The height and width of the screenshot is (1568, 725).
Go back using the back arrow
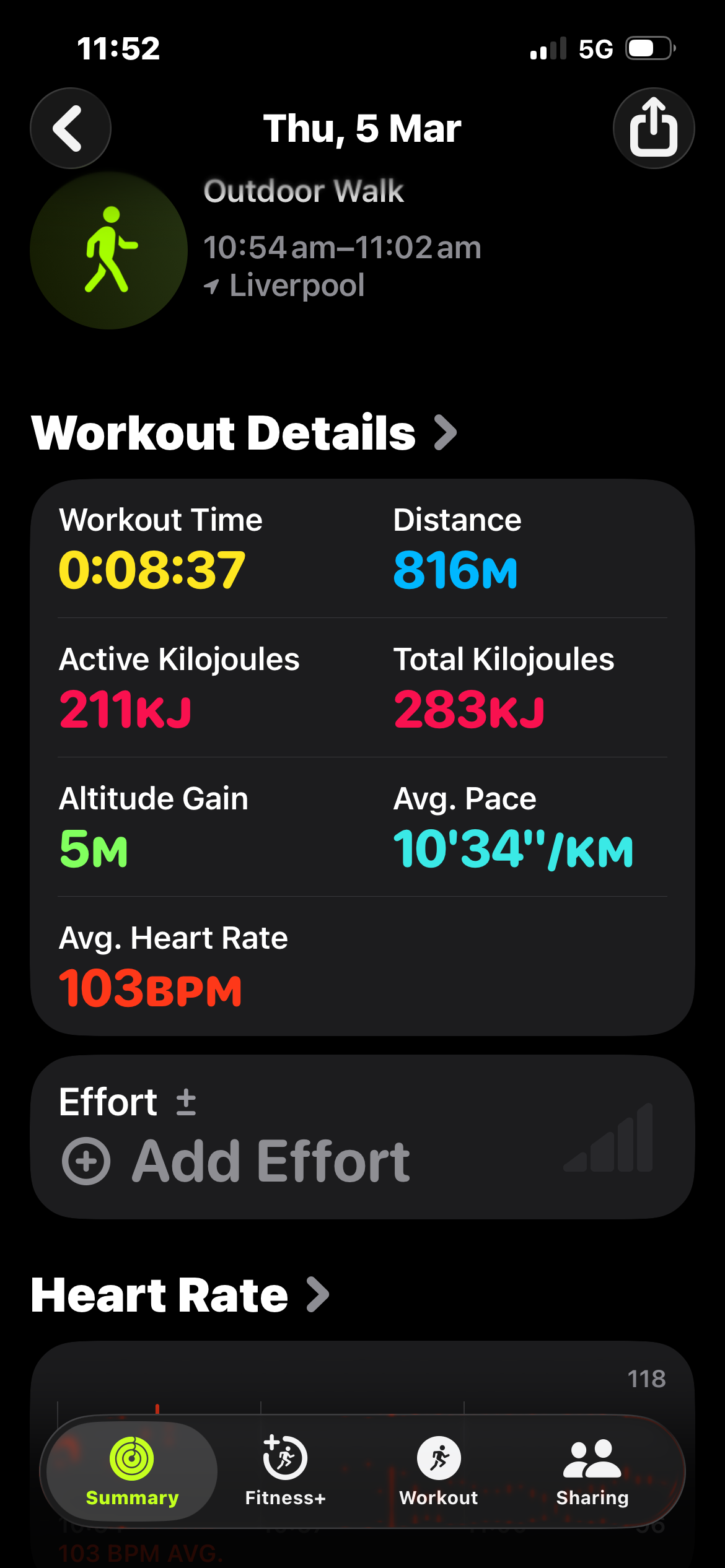(x=71, y=128)
